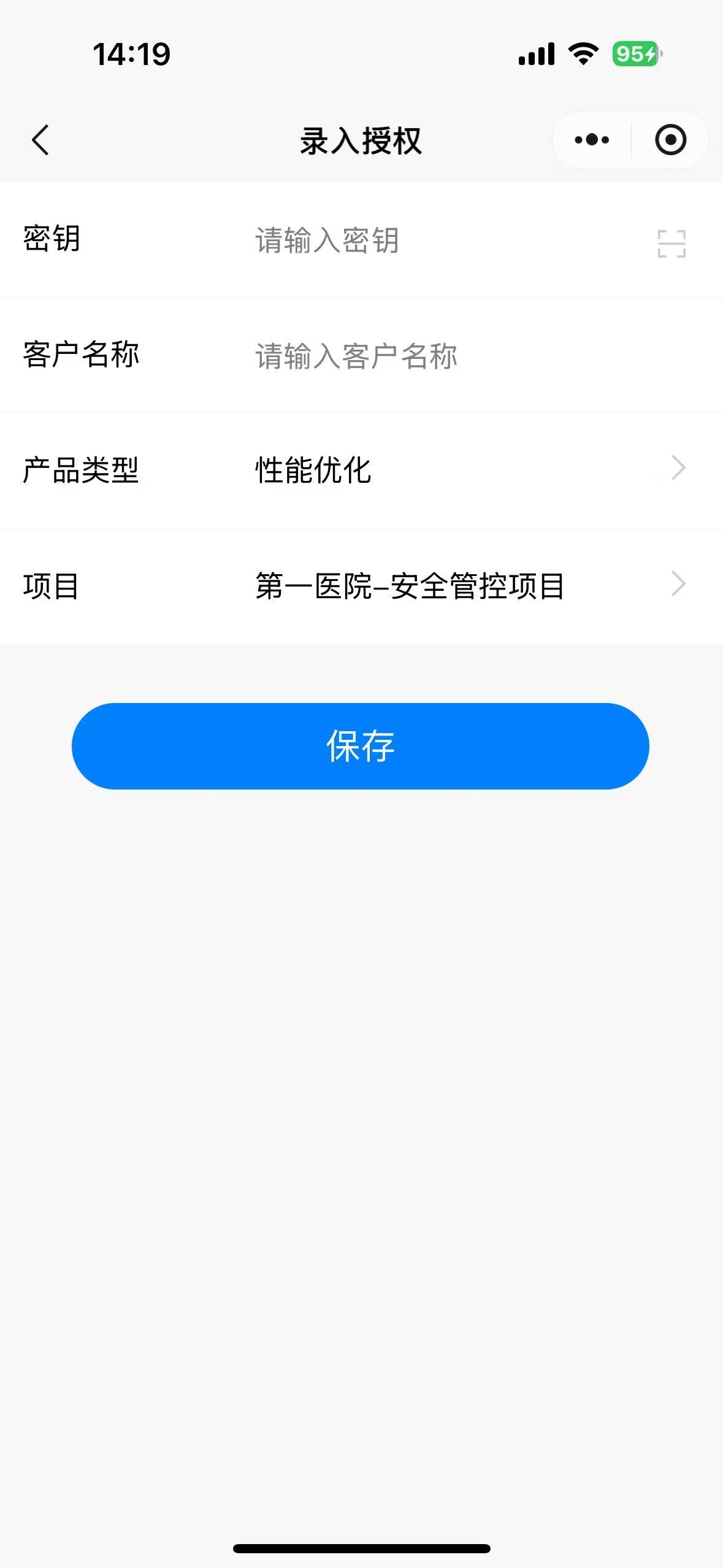Focus the 密钥 input field
Screen dimensions: 723x1568
(x=429, y=240)
